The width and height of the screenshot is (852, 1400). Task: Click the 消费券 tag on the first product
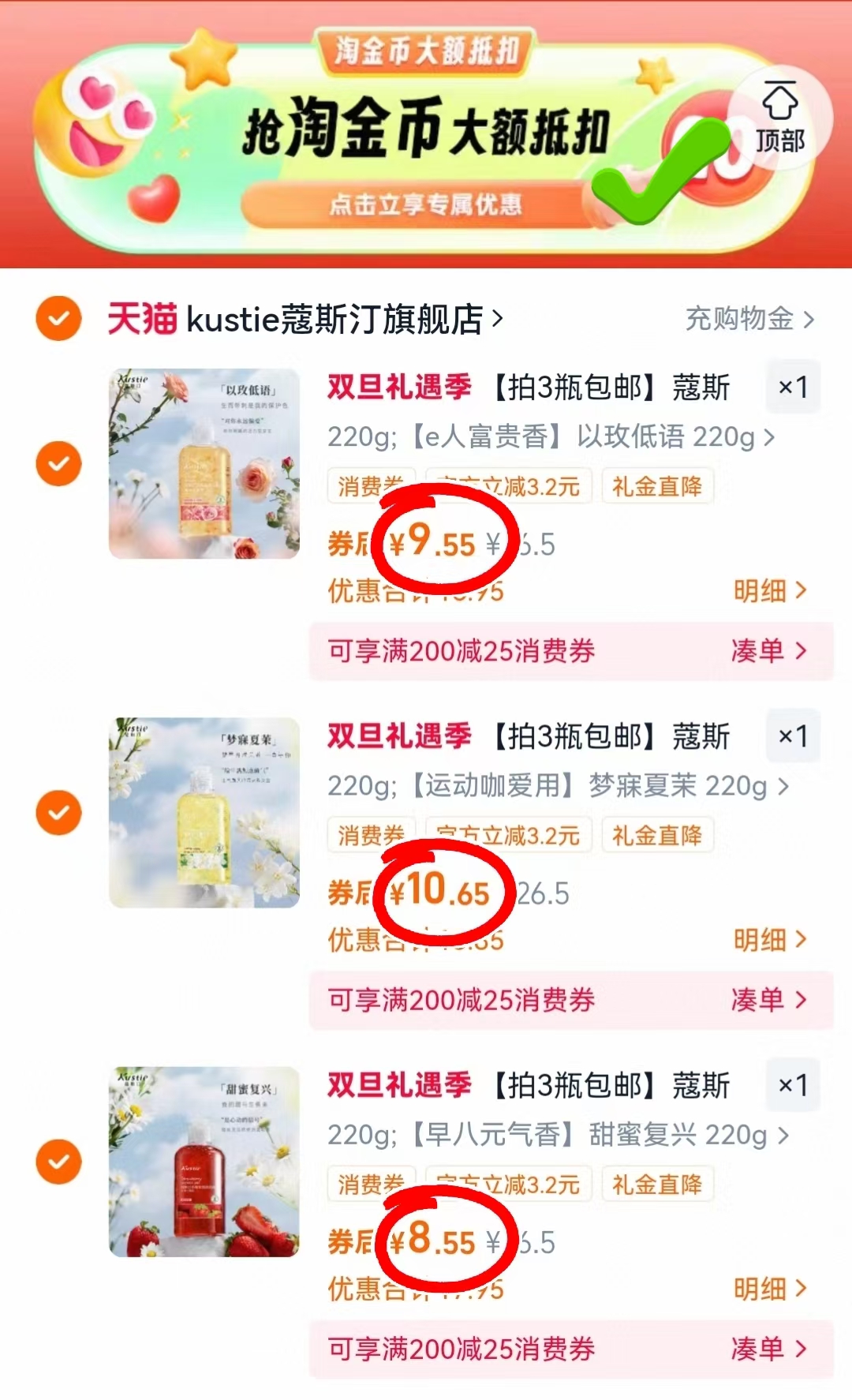371,486
